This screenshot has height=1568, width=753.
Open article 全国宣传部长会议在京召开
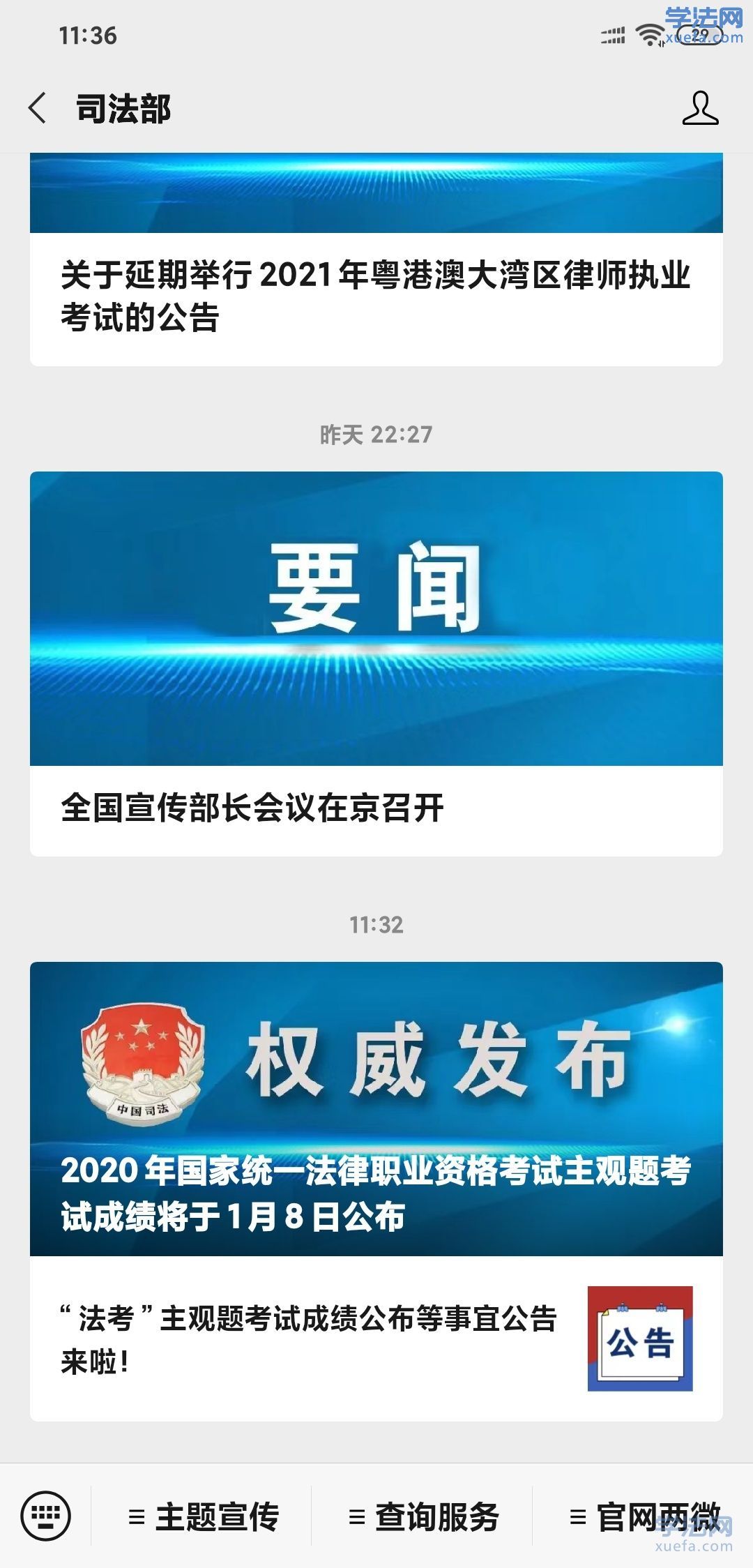(x=375, y=808)
